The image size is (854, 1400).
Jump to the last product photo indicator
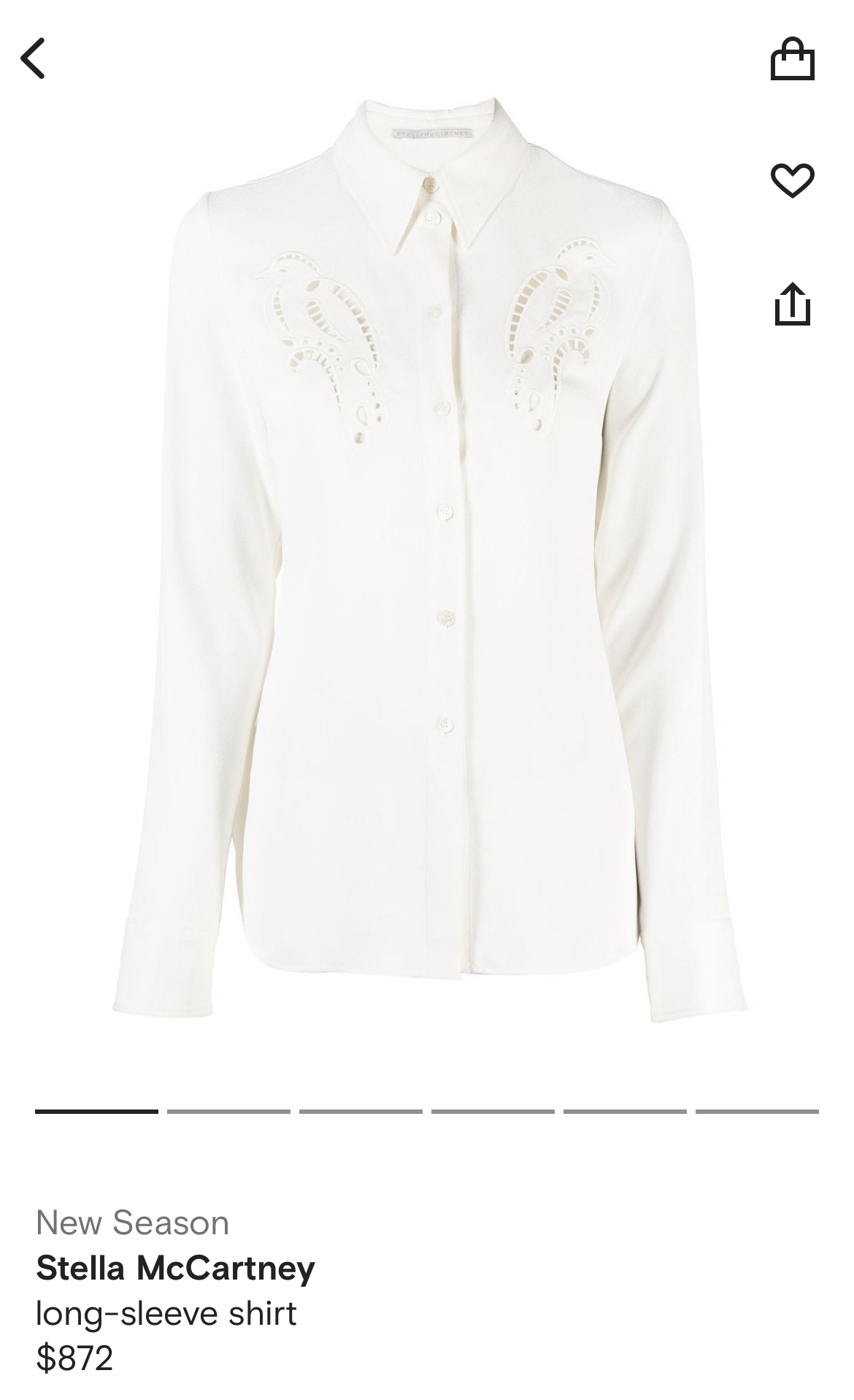[757, 1111]
